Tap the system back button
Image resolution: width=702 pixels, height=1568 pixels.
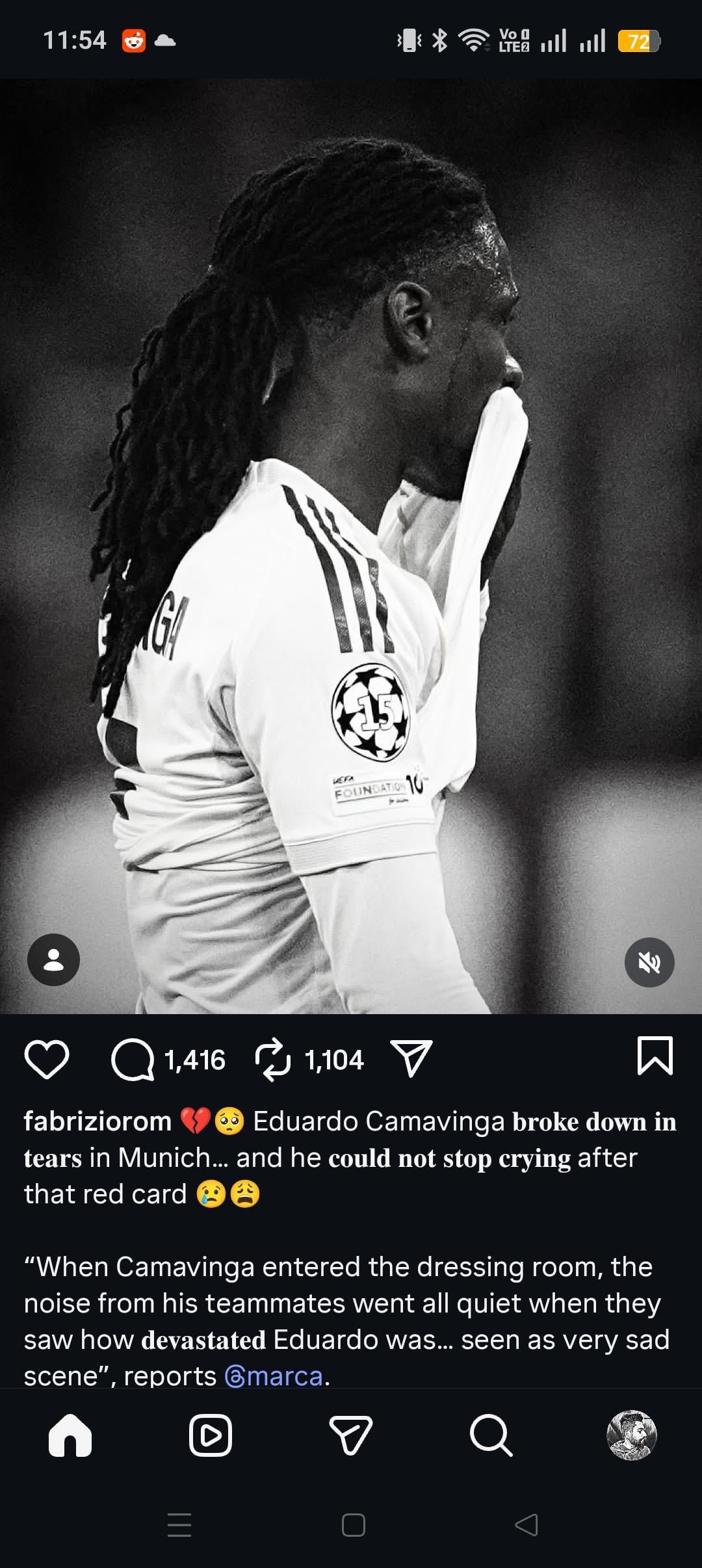(x=526, y=1524)
